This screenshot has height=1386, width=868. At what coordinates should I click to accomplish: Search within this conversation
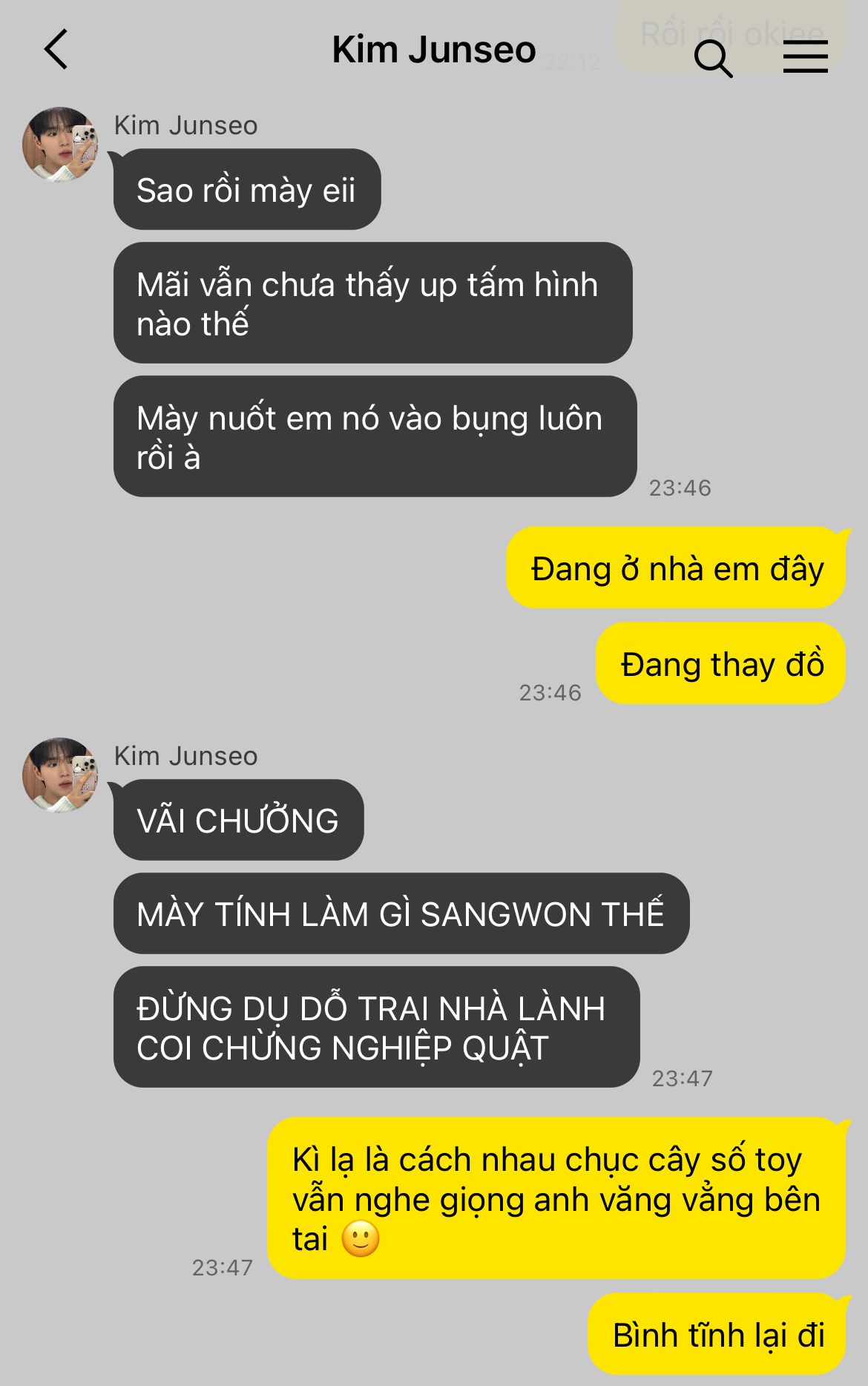click(713, 58)
